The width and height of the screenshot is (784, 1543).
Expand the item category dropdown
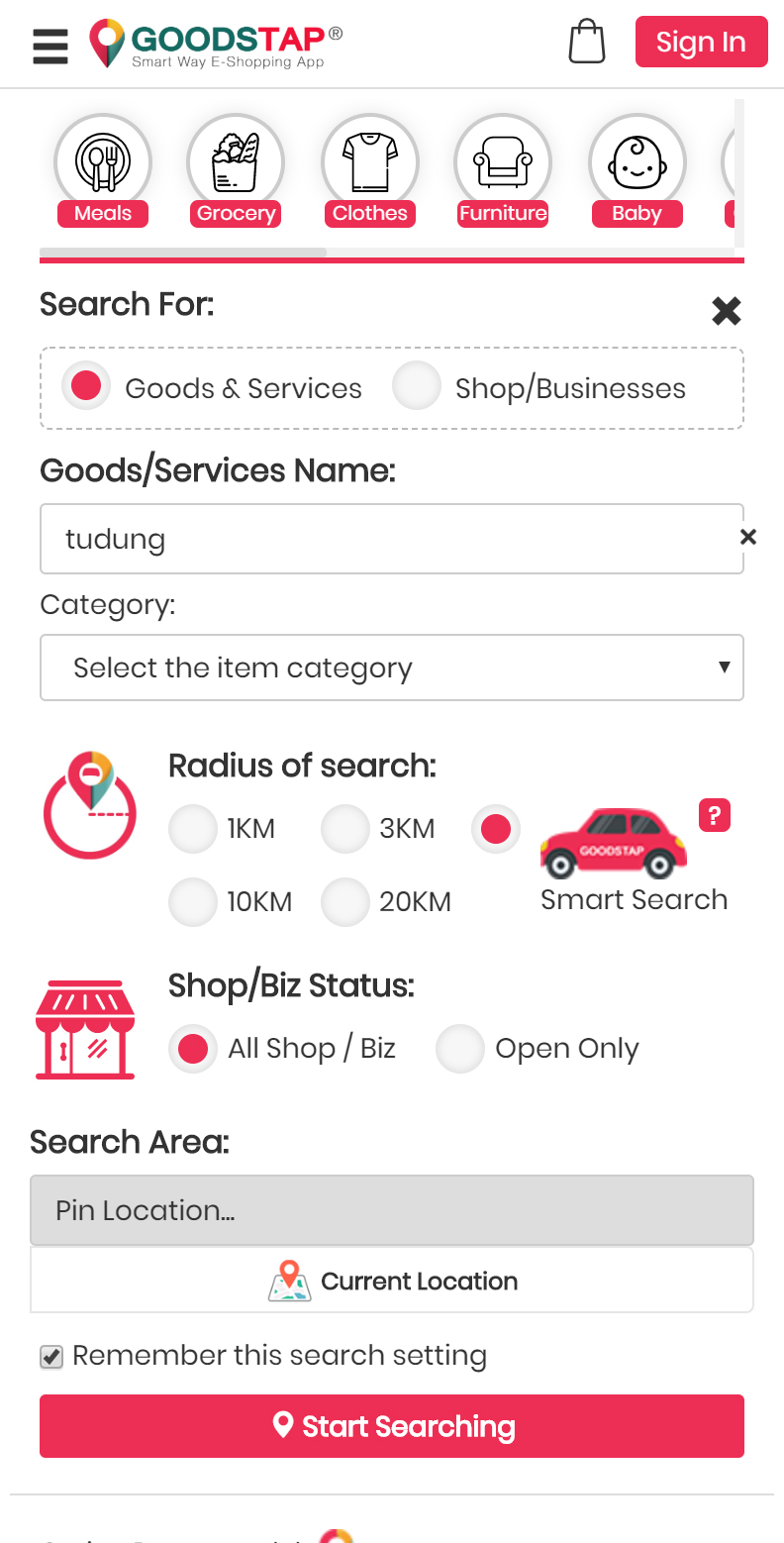392,668
